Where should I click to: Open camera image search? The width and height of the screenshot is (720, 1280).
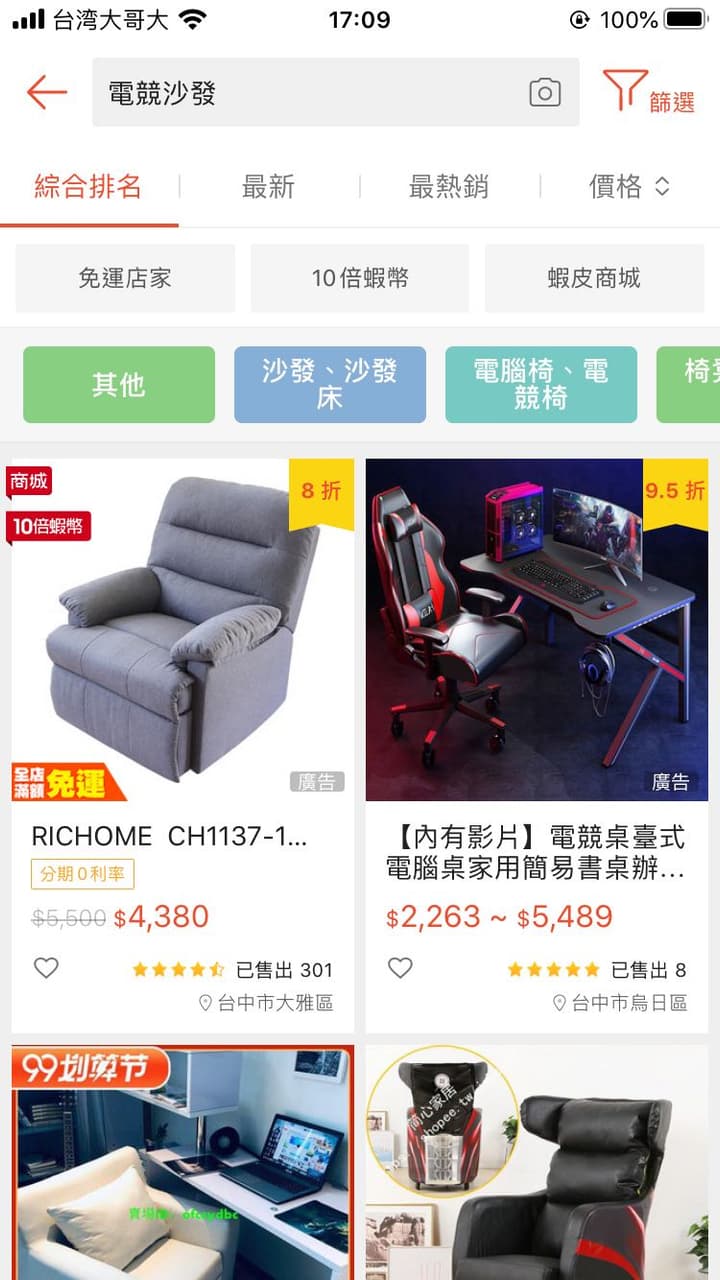[x=545, y=93]
